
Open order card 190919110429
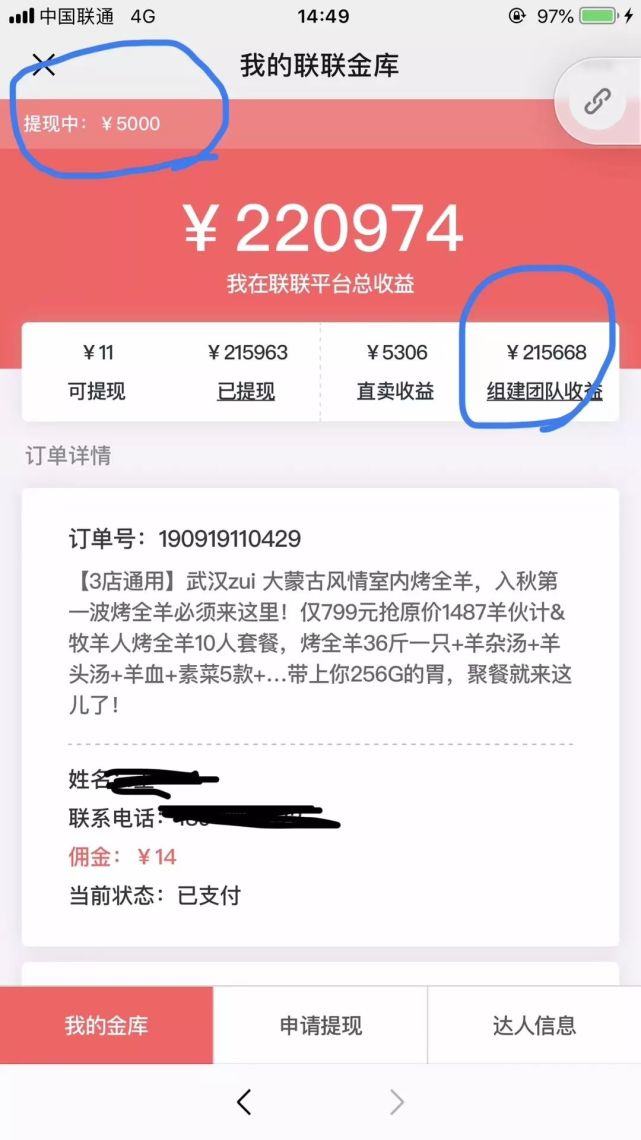[320, 715]
